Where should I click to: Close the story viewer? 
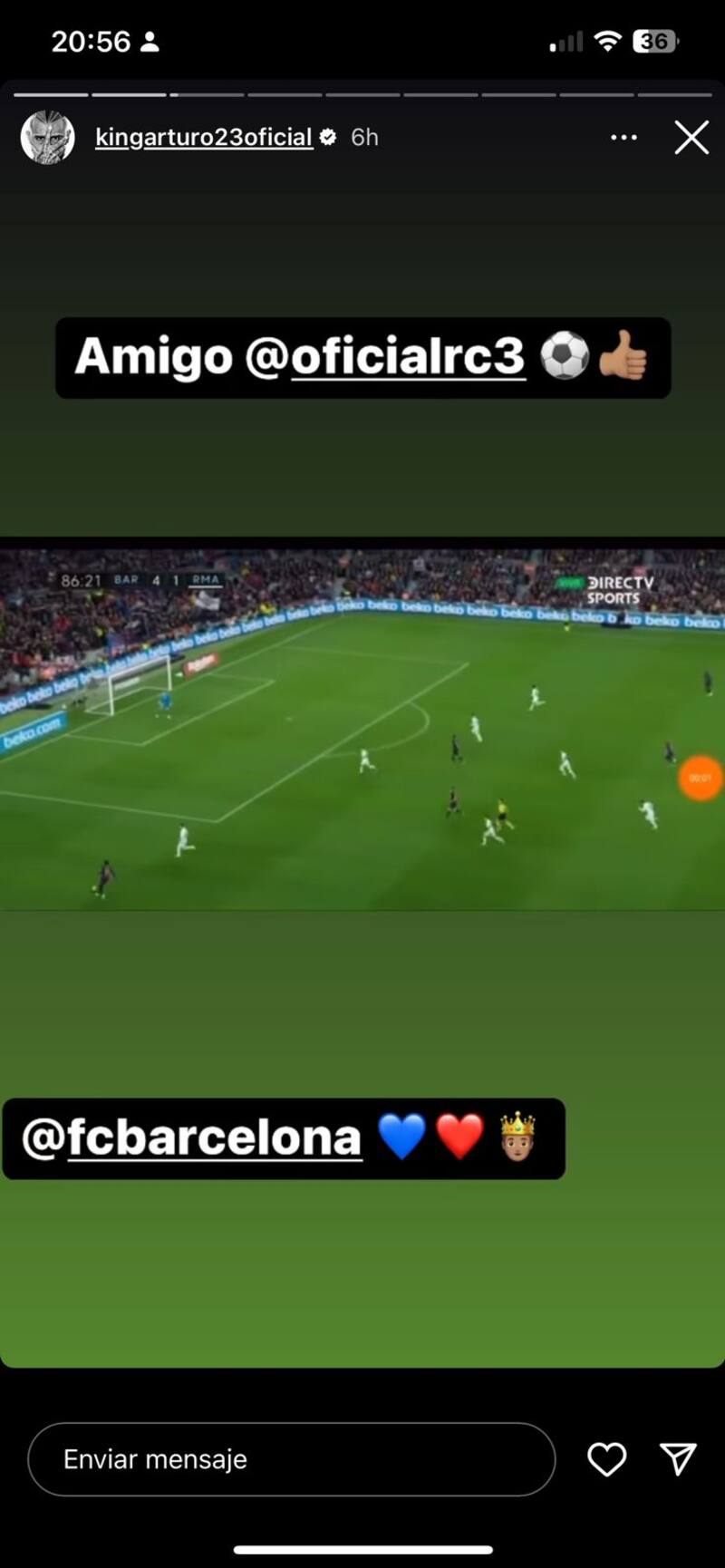tap(691, 138)
